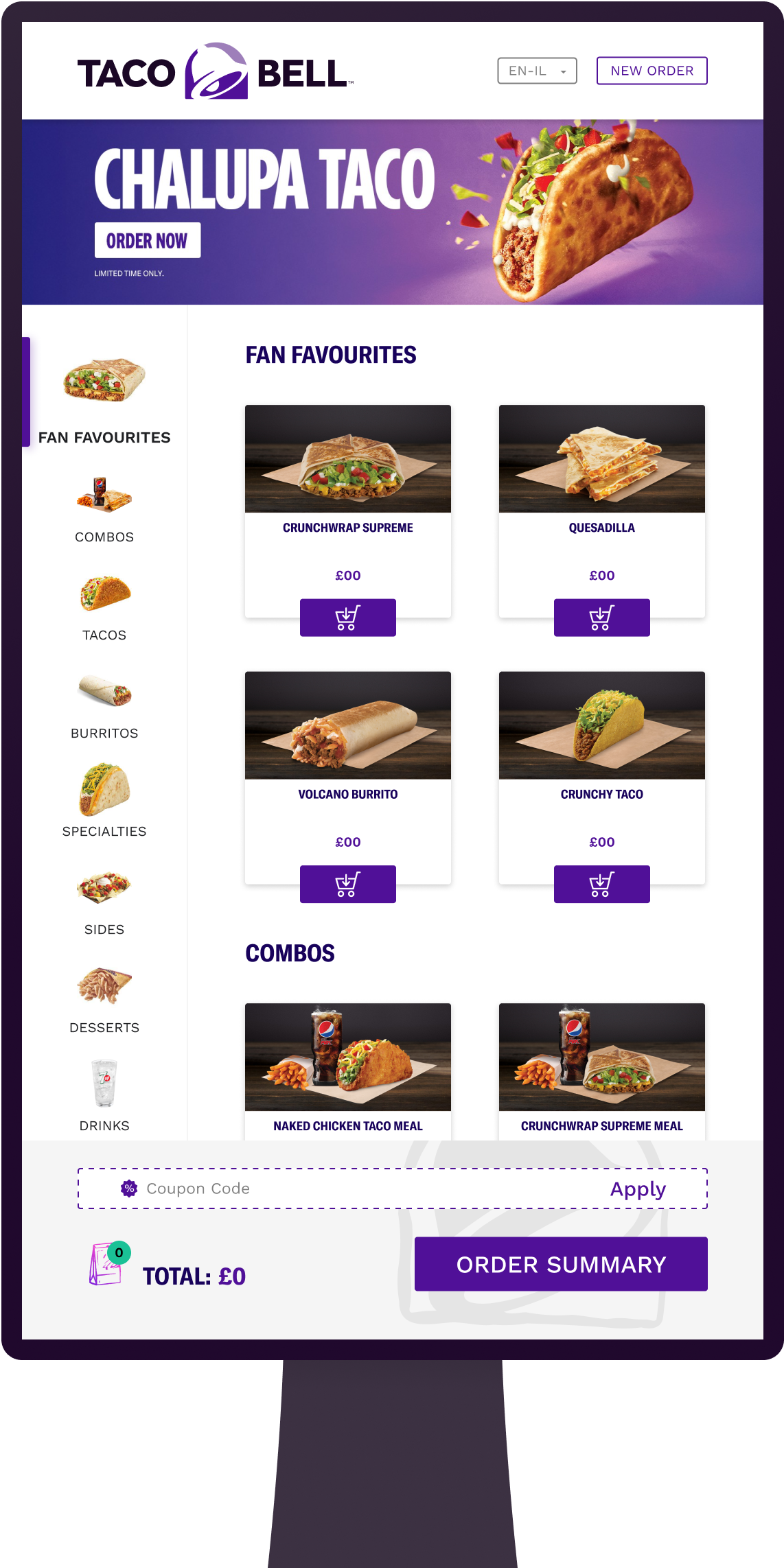Switch to the Sides category
Image resolution: width=784 pixels, height=1568 pixels.
pos(104,902)
